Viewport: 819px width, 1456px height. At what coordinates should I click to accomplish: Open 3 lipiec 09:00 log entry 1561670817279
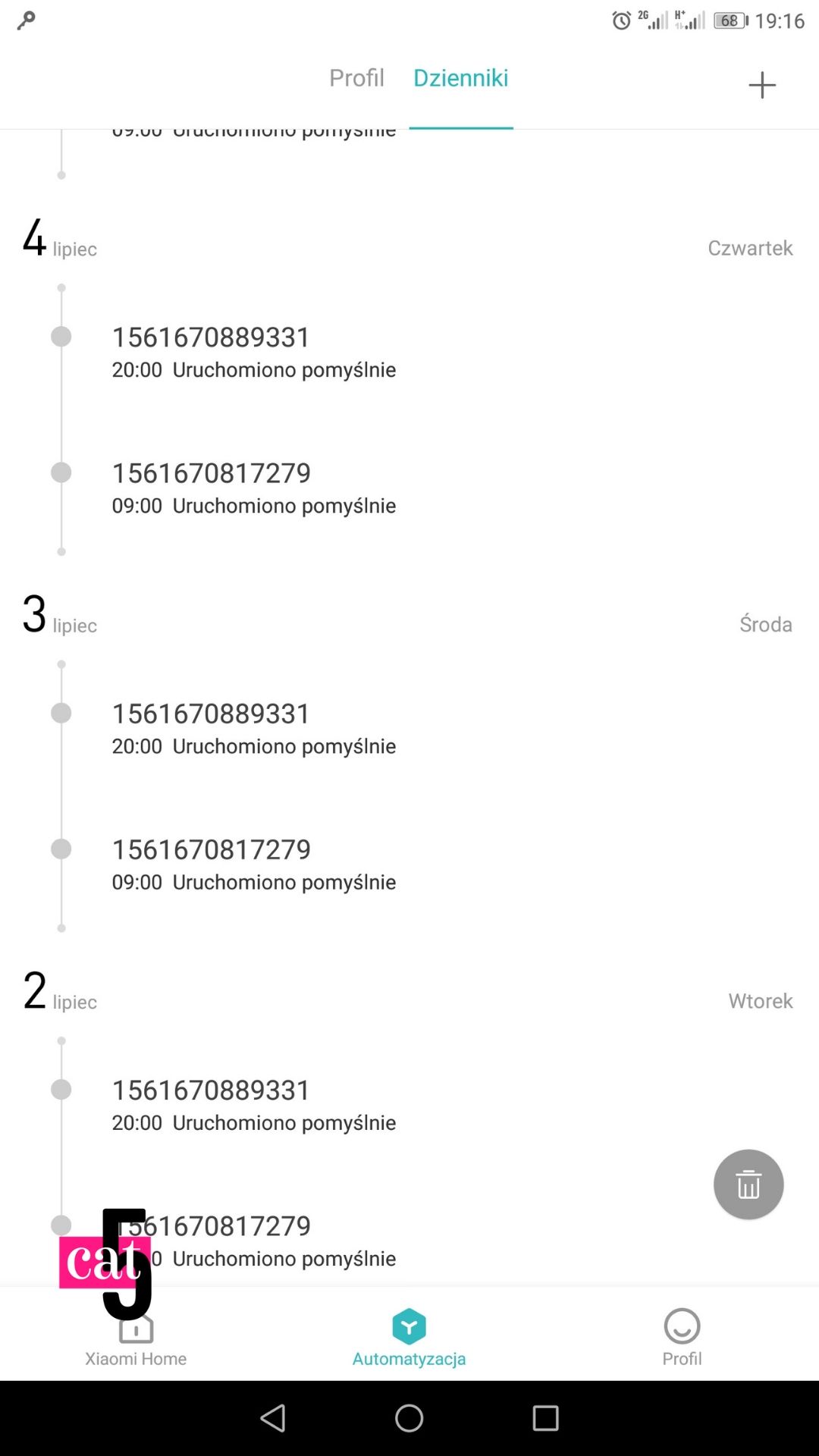point(253,864)
